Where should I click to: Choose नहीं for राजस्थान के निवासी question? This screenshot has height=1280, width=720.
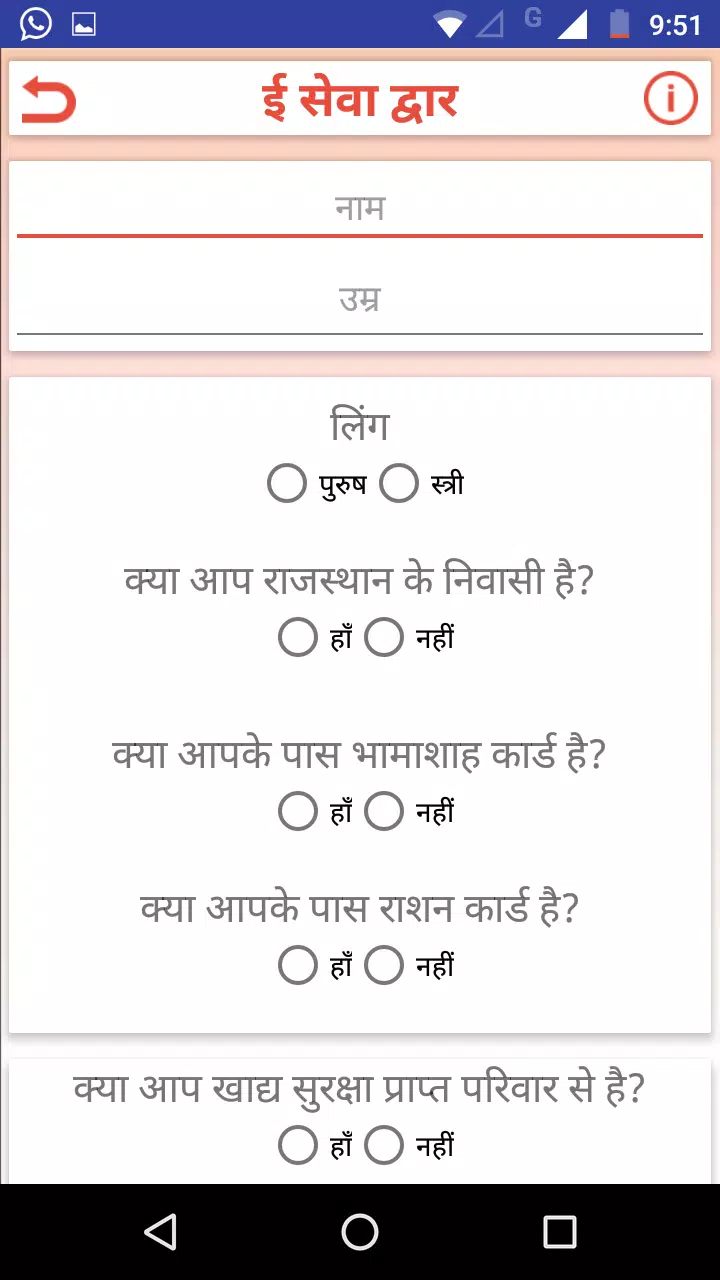click(384, 637)
